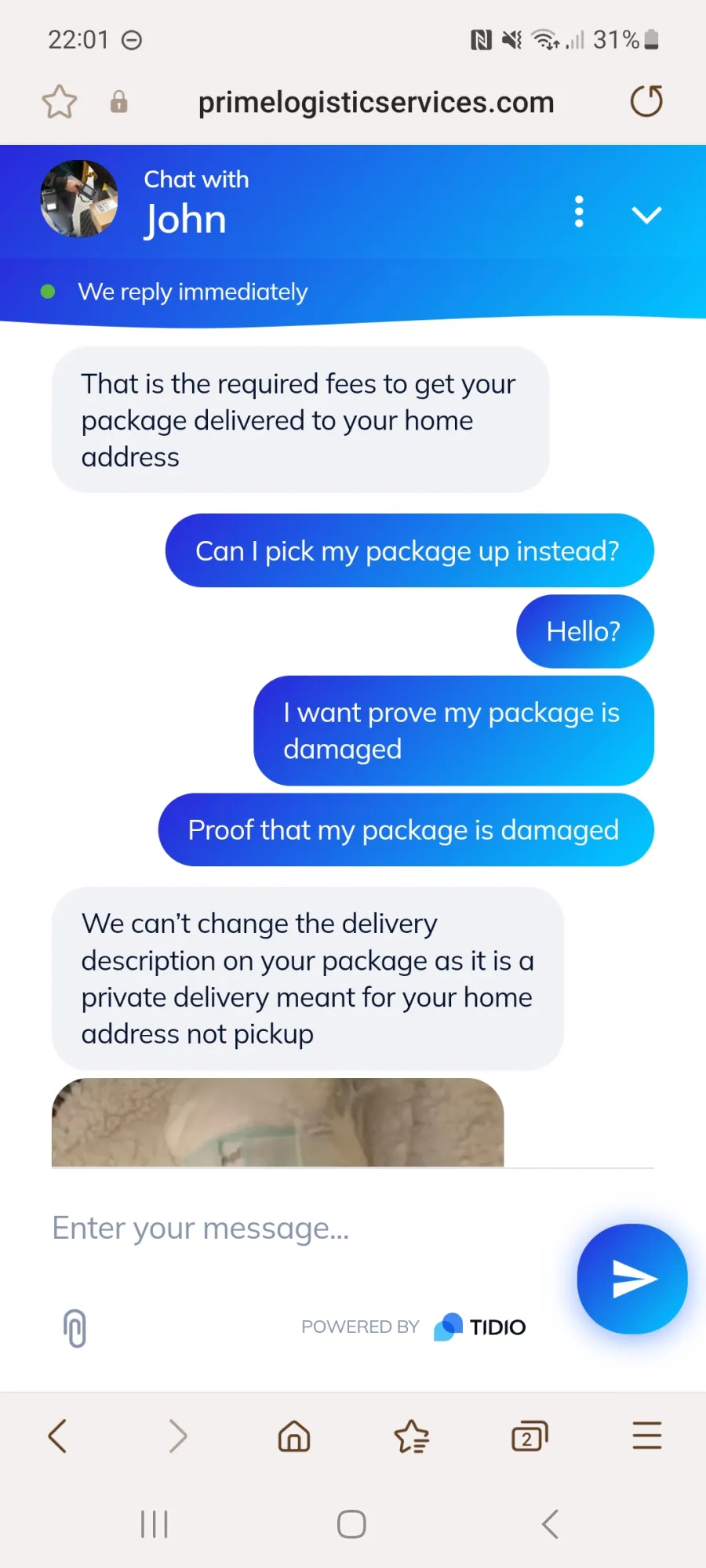Open the browser bookmarks list

[412, 1436]
